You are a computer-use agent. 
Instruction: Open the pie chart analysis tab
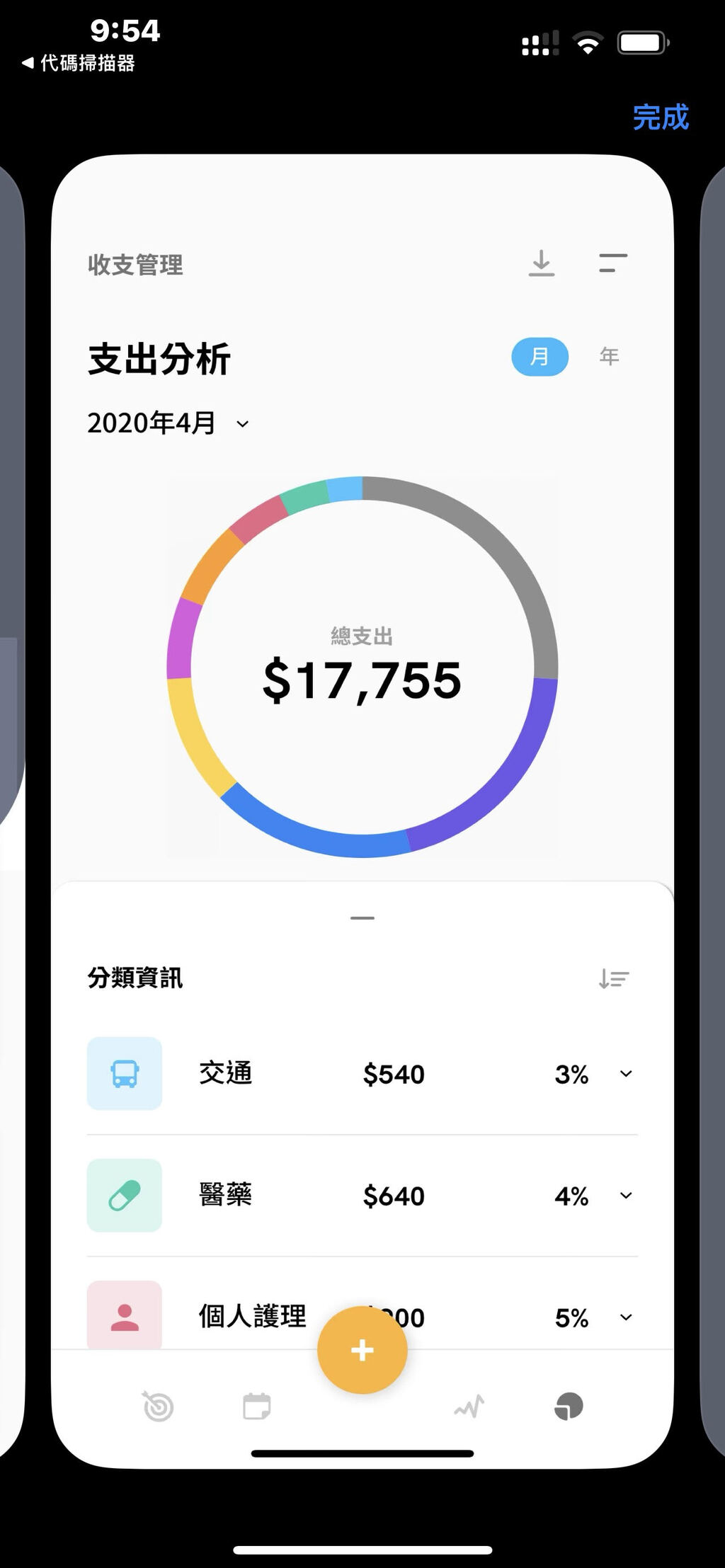click(568, 1407)
